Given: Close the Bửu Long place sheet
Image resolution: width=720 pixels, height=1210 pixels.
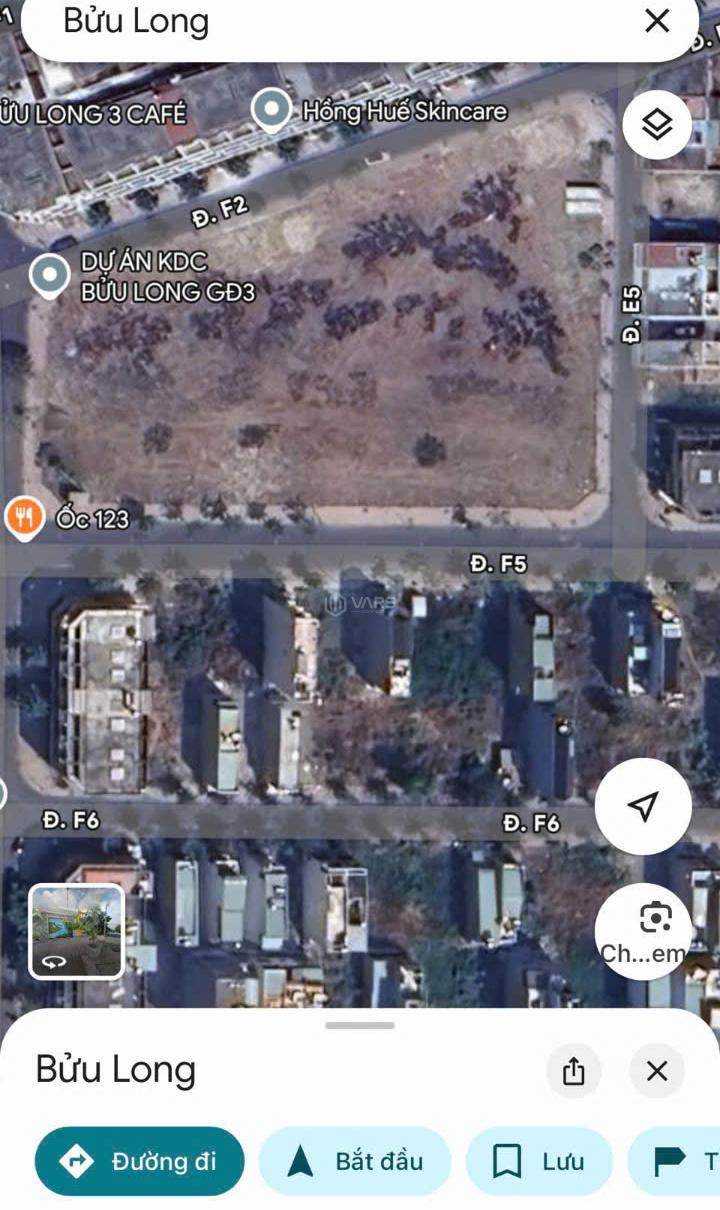Looking at the screenshot, I should tap(657, 1071).
